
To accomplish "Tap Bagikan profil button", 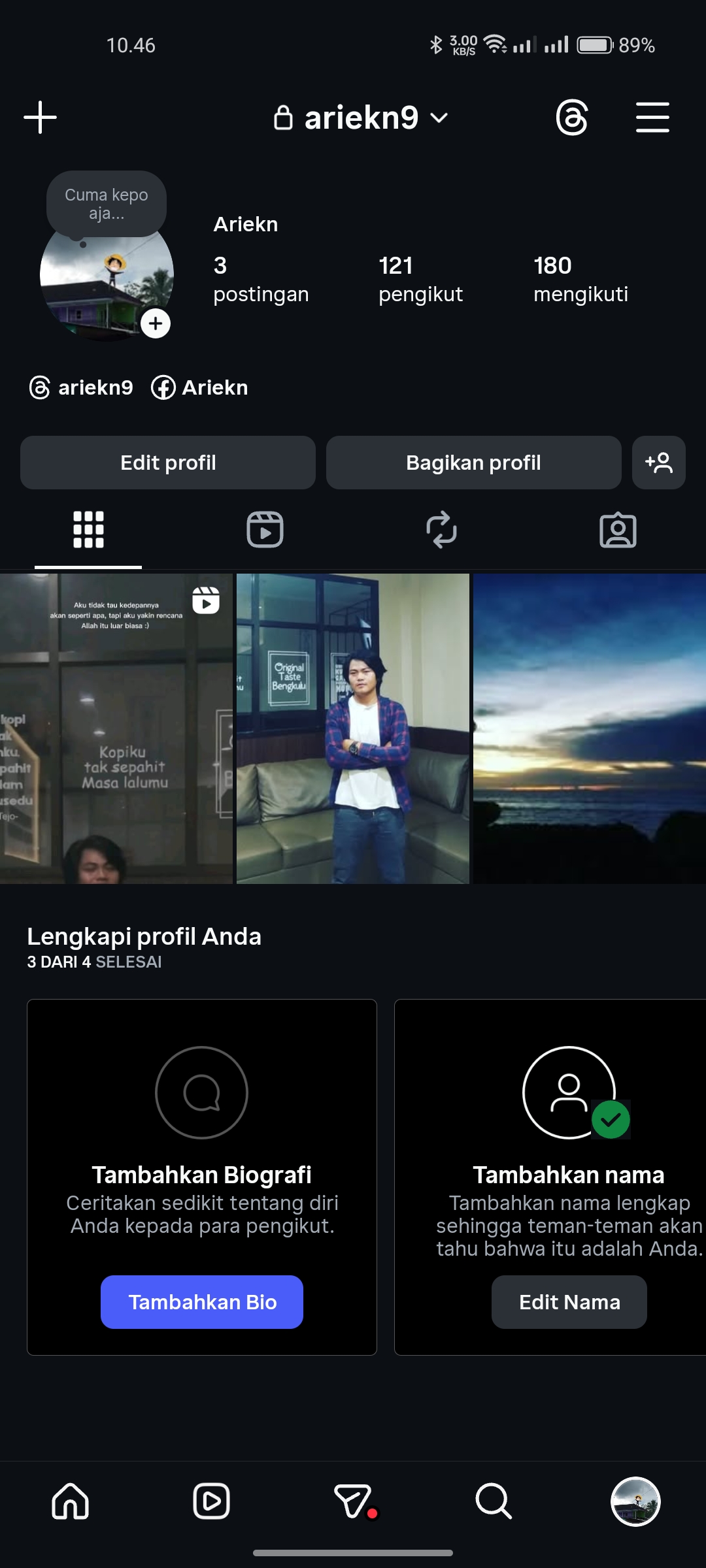I will point(473,463).
